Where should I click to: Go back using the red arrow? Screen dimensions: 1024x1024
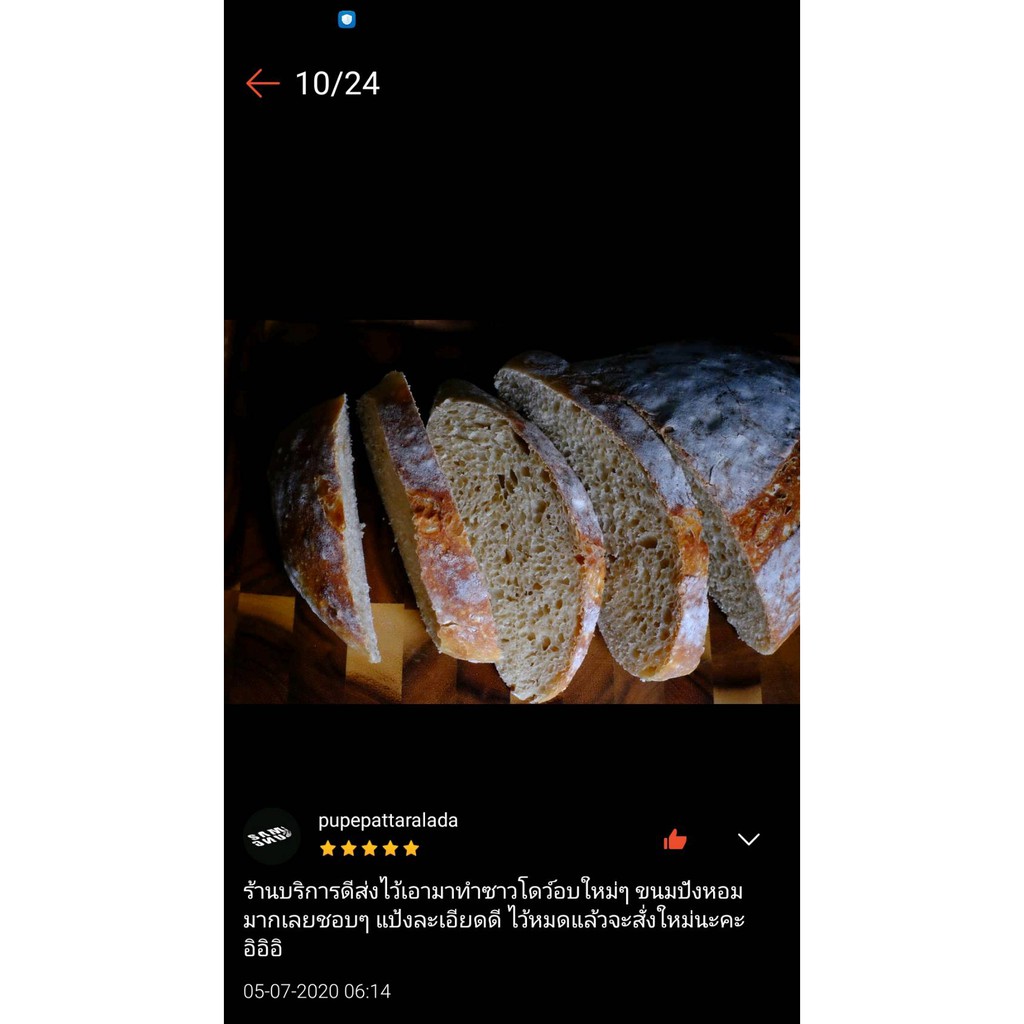pyautogui.click(x=263, y=84)
